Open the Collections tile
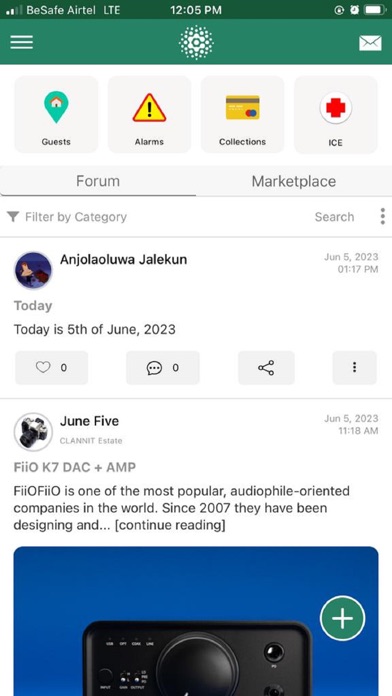 (x=242, y=115)
